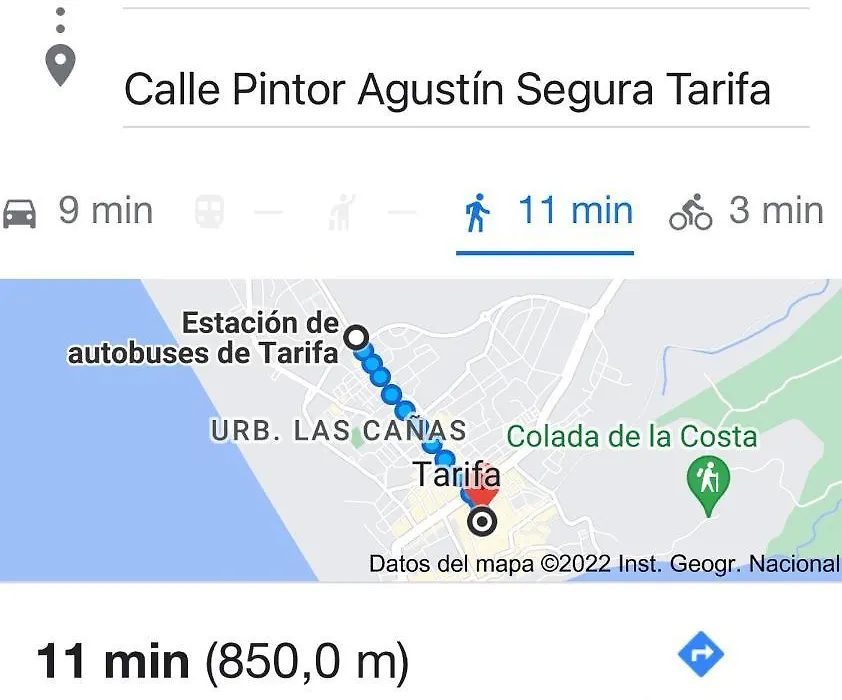Edit destination Calle Pintor Agustín Segura Tarifa
Screen dimensions: 842x700
pos(447,90)
